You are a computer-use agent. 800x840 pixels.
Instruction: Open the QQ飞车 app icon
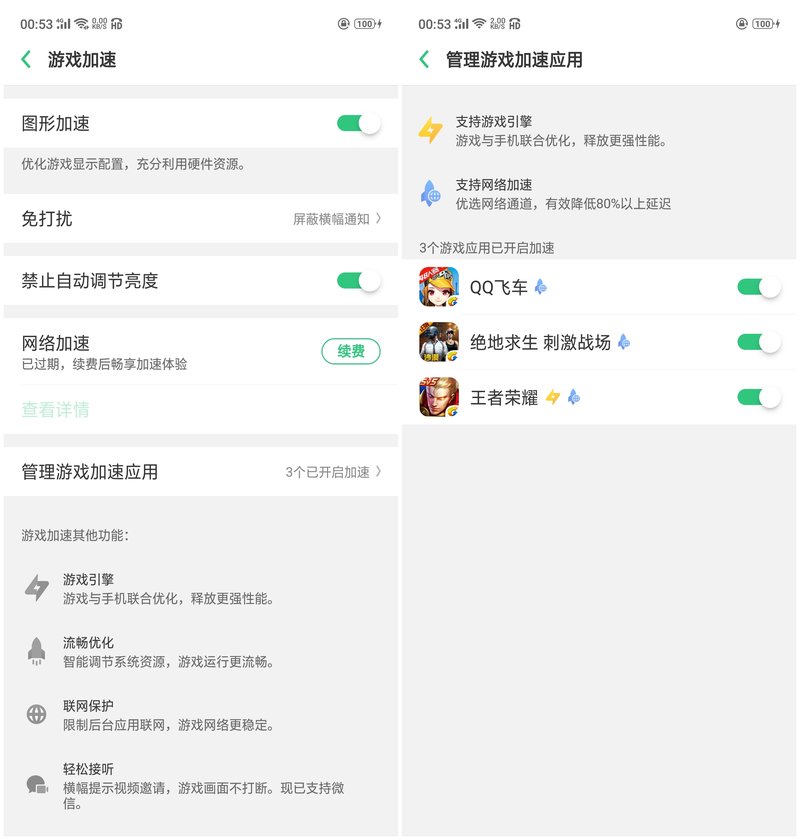click(436, 285)
